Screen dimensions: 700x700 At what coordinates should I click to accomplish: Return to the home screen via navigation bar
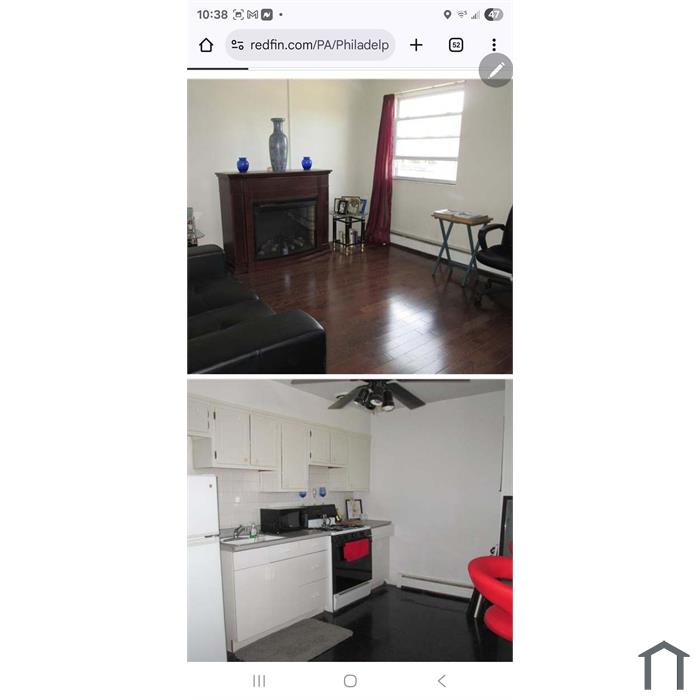[350, 681]
